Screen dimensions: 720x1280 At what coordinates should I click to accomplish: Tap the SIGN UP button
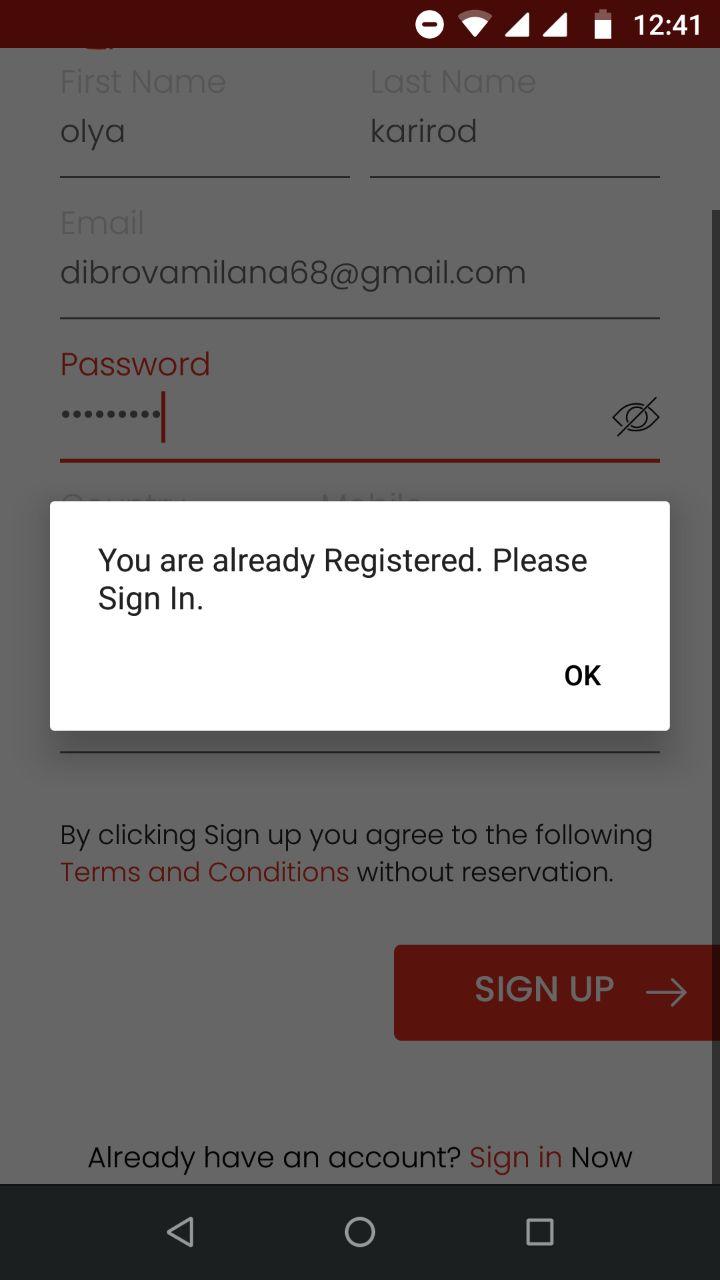pos(557,992)
